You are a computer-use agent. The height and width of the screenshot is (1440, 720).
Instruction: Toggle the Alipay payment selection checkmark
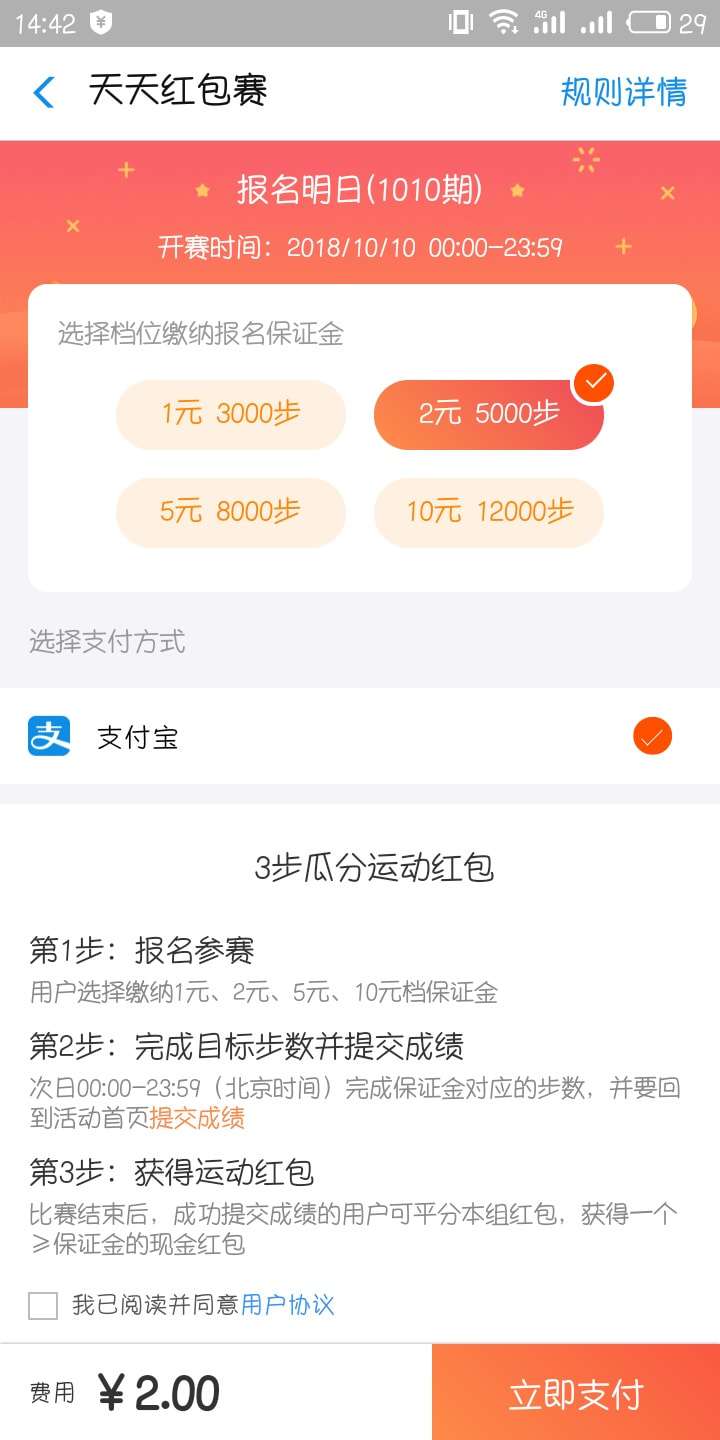[651, 736]
